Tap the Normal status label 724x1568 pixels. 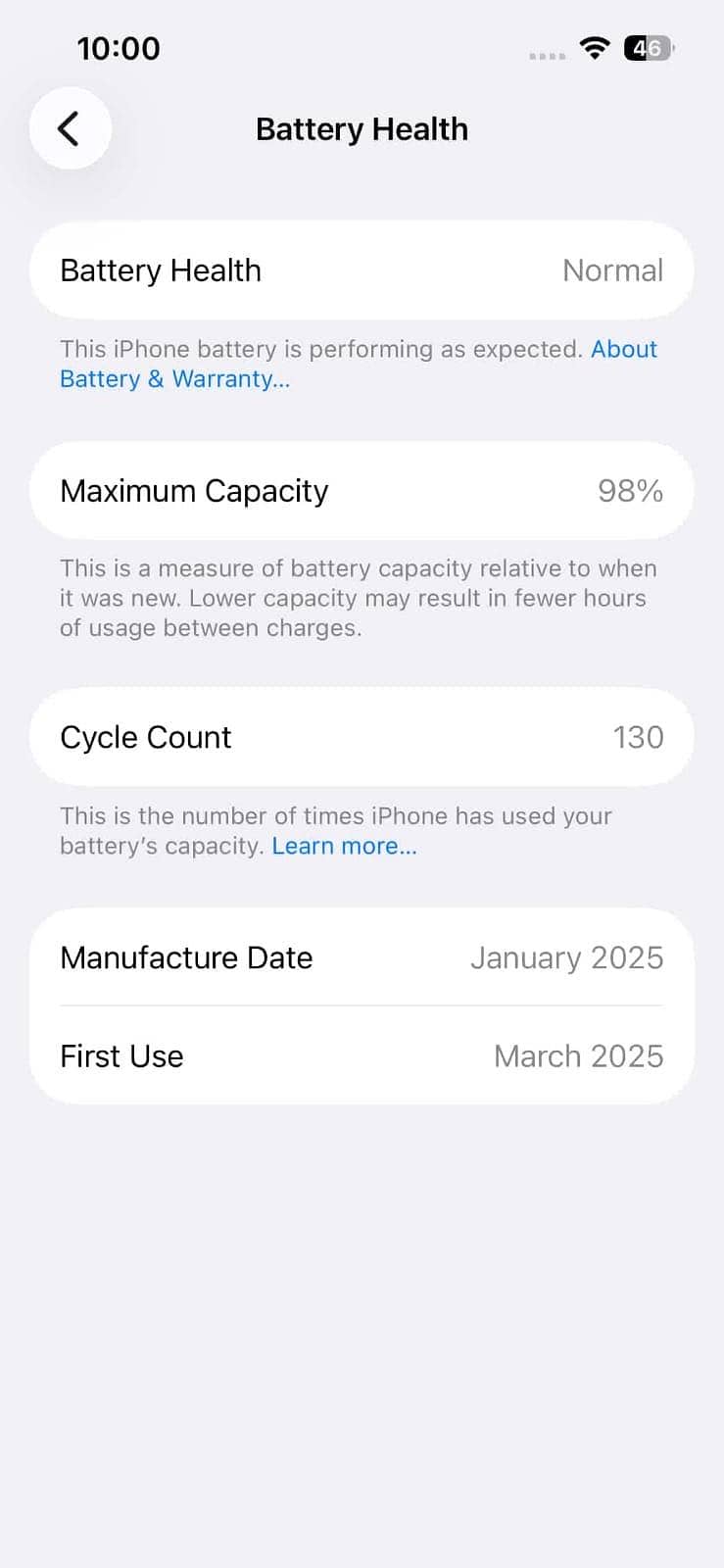pos(612,270)
